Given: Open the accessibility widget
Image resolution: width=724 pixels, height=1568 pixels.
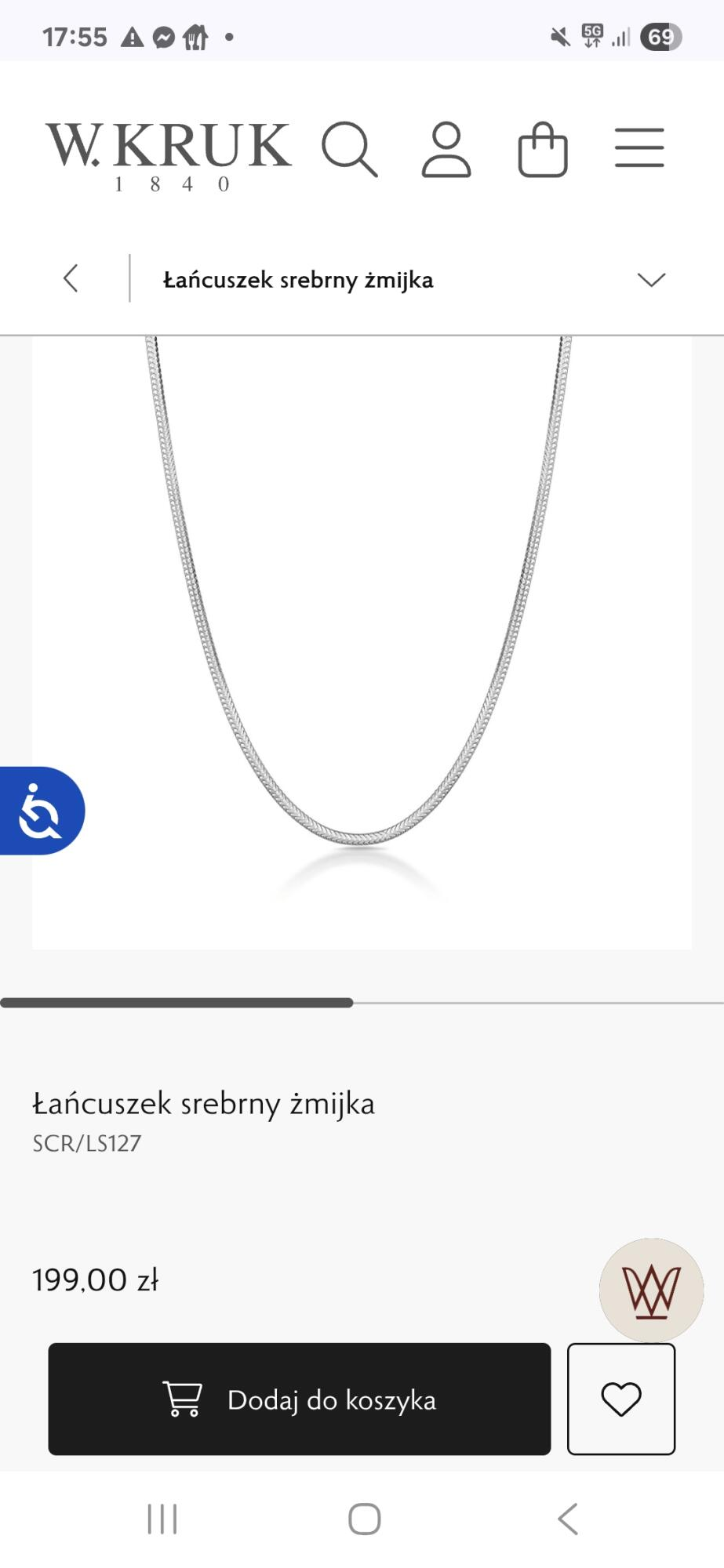Looking at the screenshot, I should pyautogui.click(x=41, y=811).
